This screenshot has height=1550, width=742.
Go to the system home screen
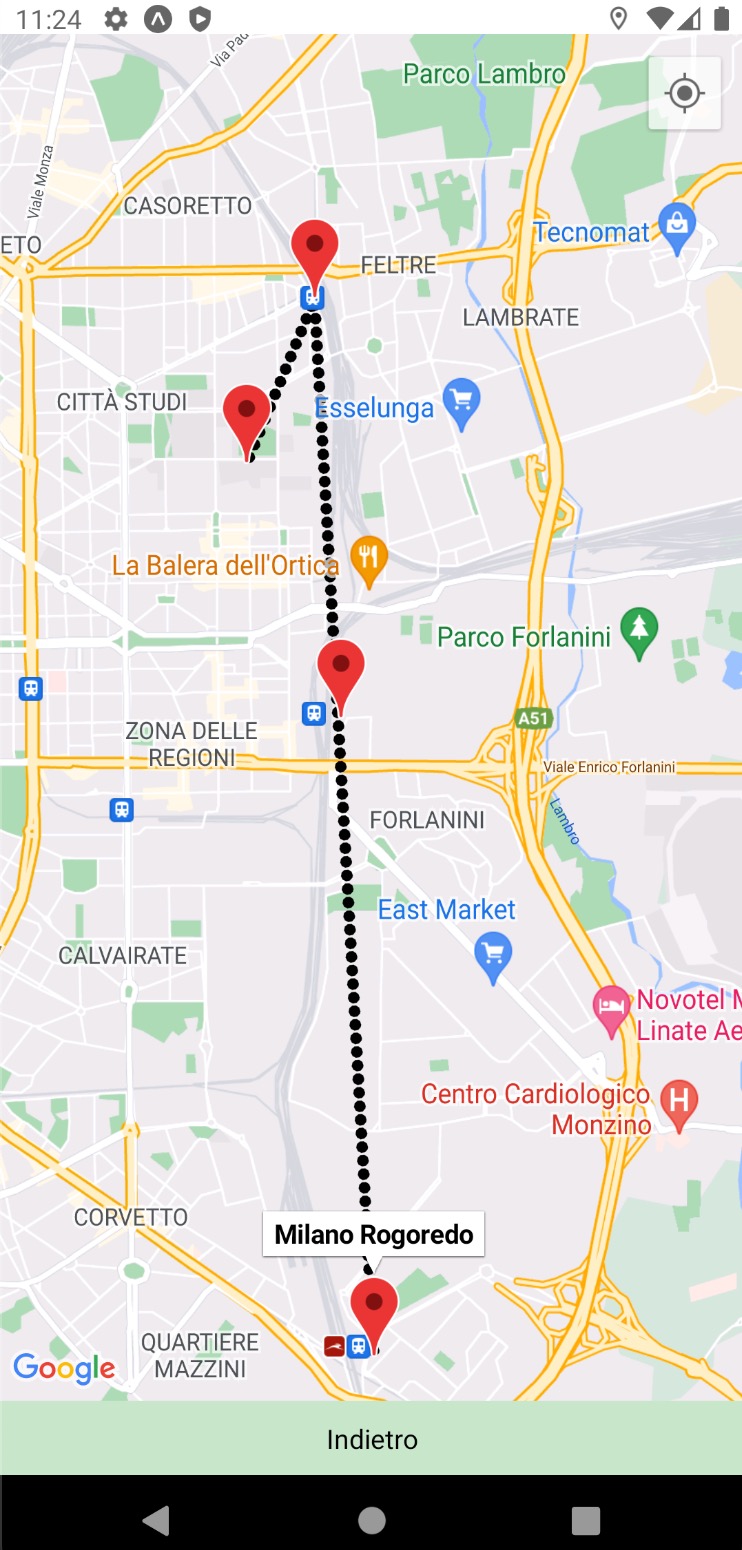click(x=372, y=1521)
